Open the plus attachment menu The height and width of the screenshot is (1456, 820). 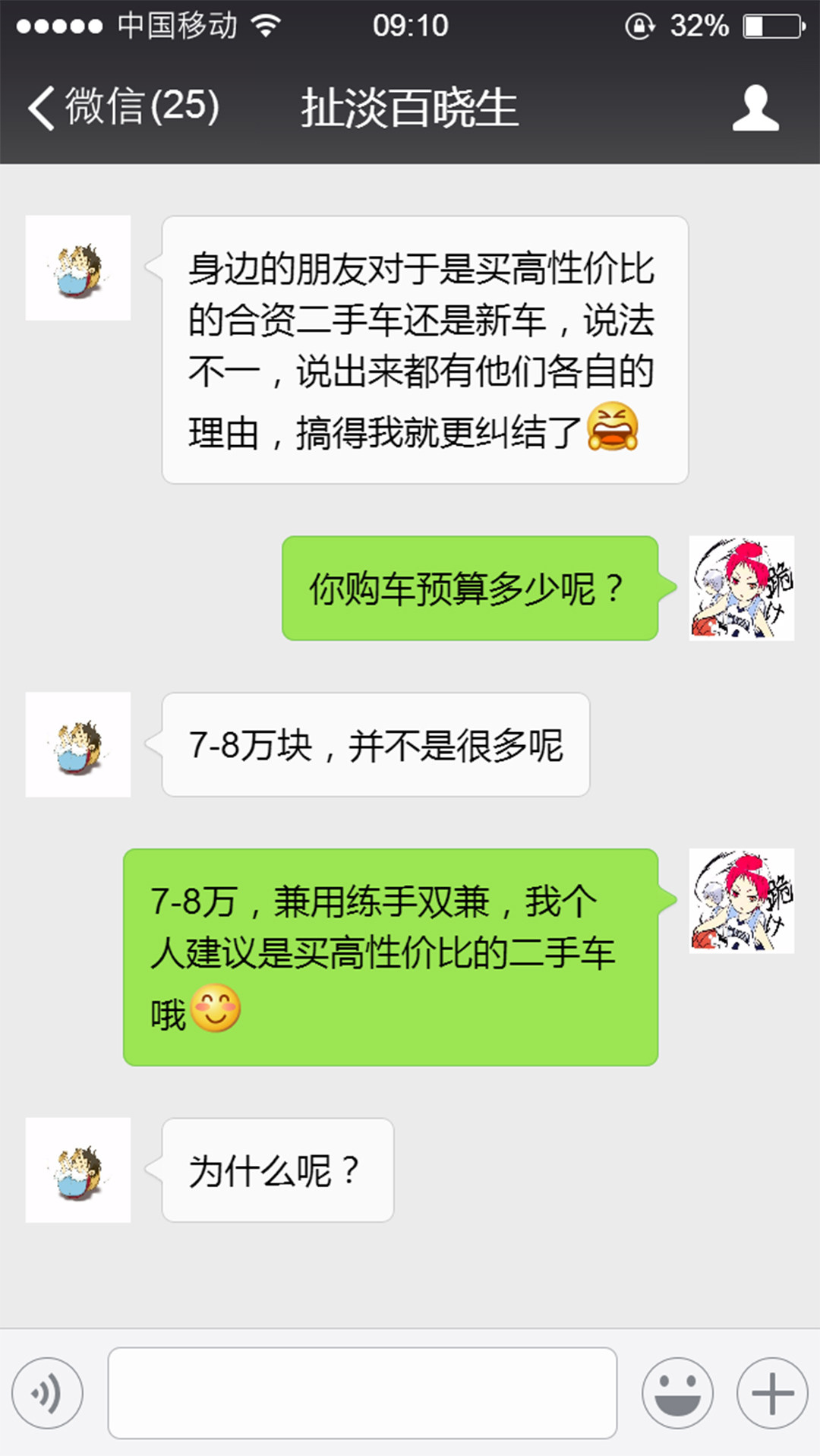coord(772,1393)
